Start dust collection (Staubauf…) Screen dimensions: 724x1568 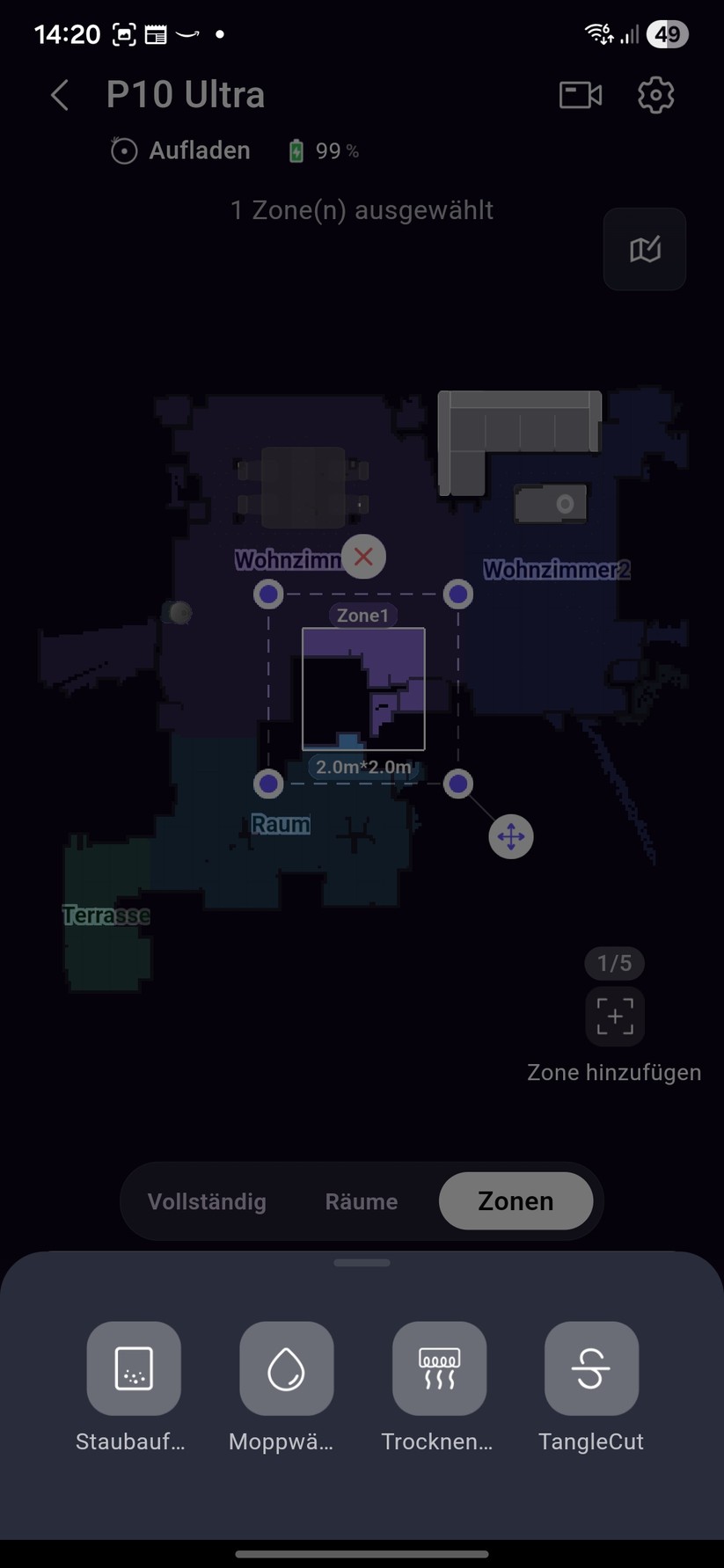click(134, 1368)
